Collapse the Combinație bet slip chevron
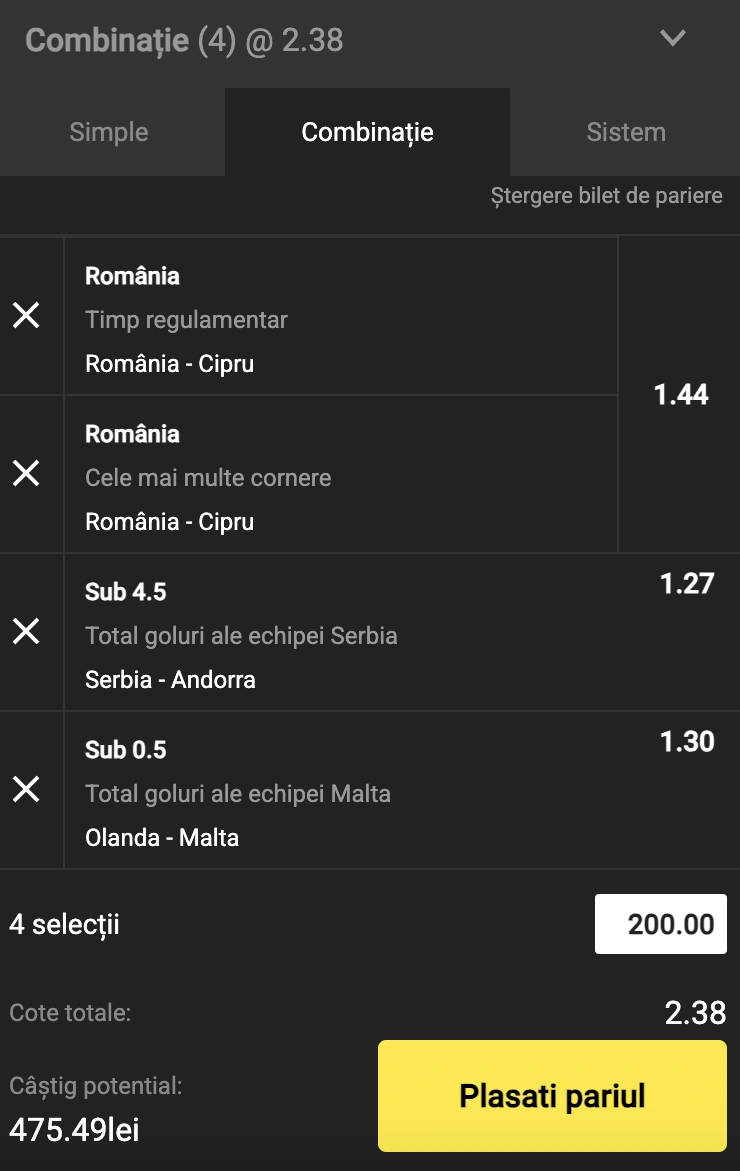Image resolution: width=740 pixels, height=1171 pixels. coord(672,39)
